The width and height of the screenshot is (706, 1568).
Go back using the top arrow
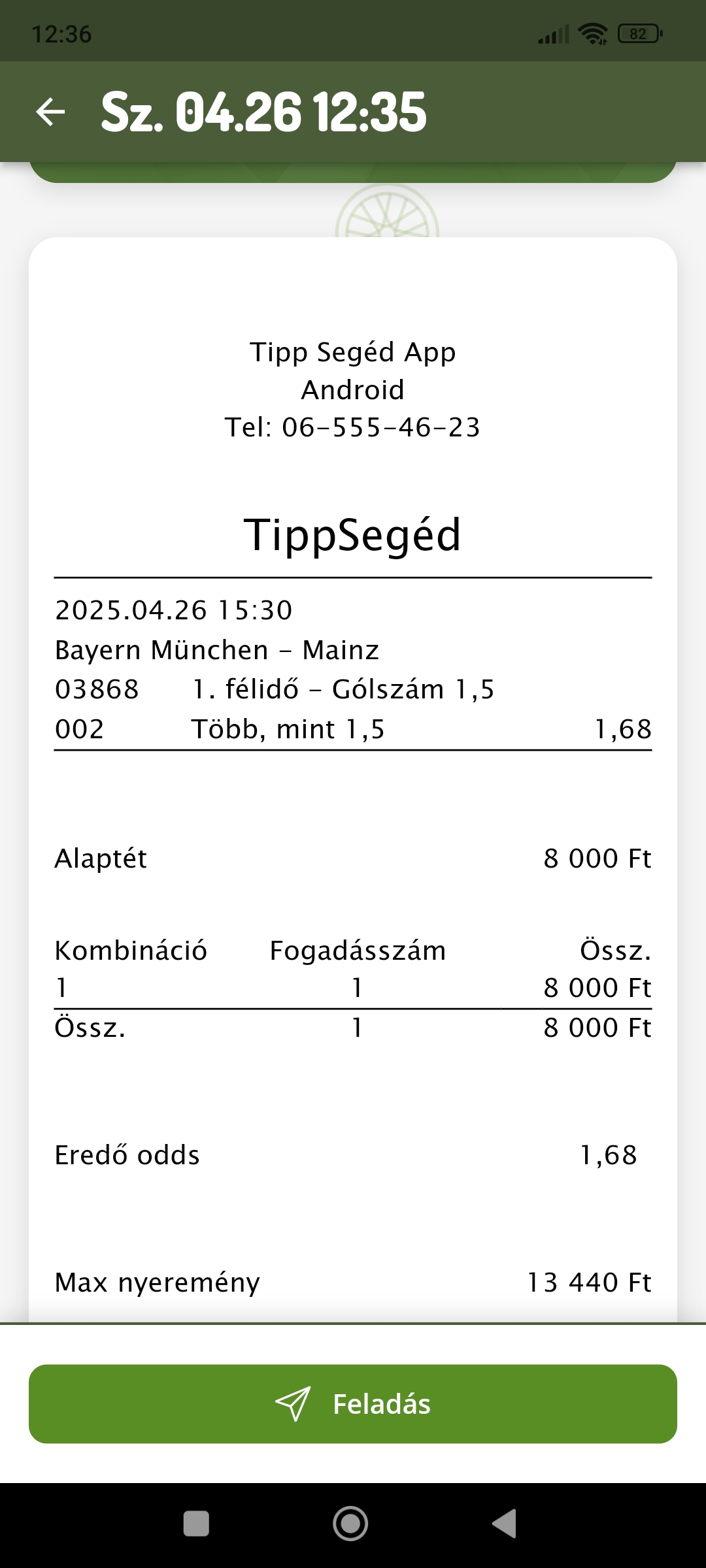50,112
